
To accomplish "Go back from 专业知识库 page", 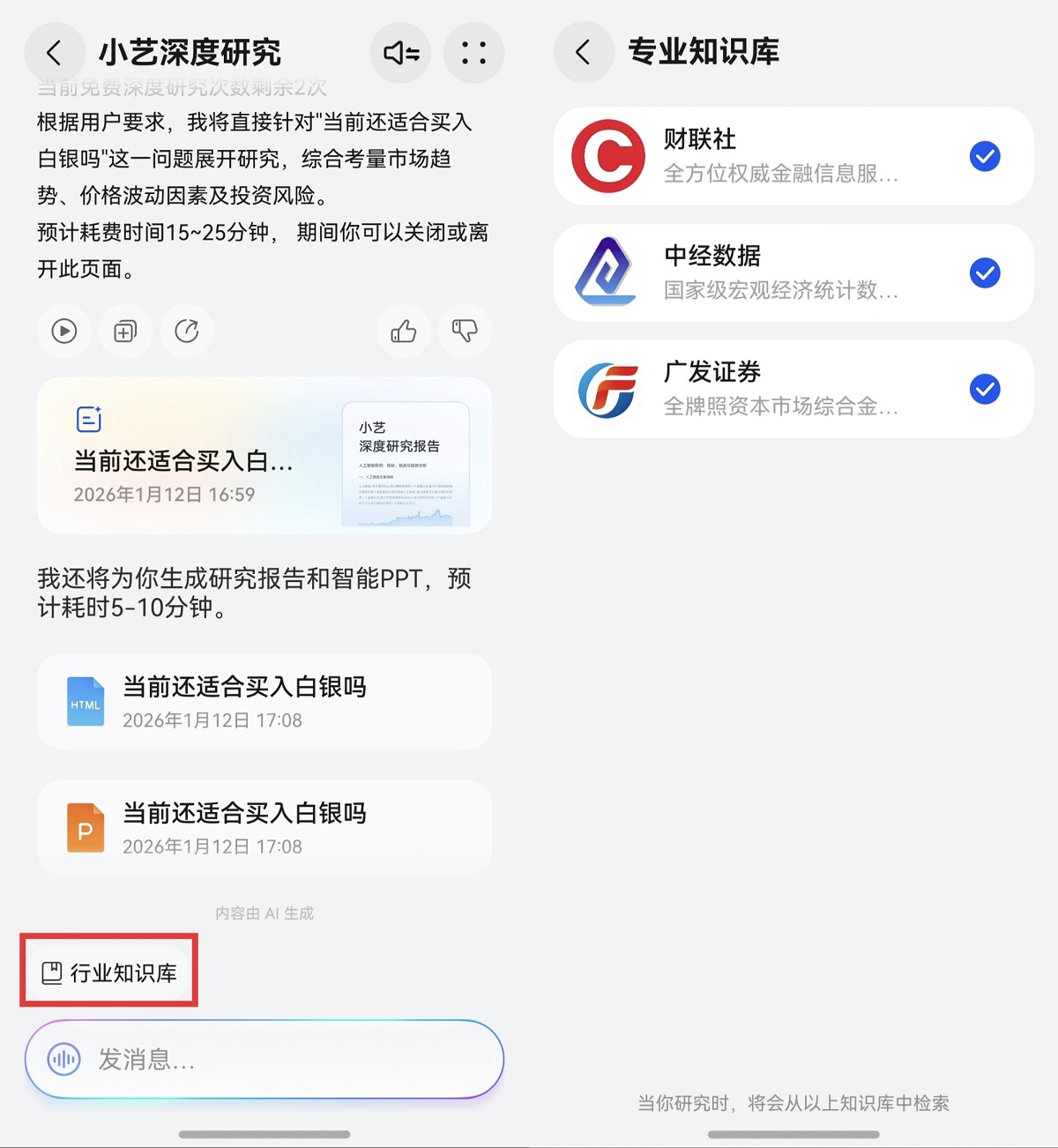I will coord(583,52).
